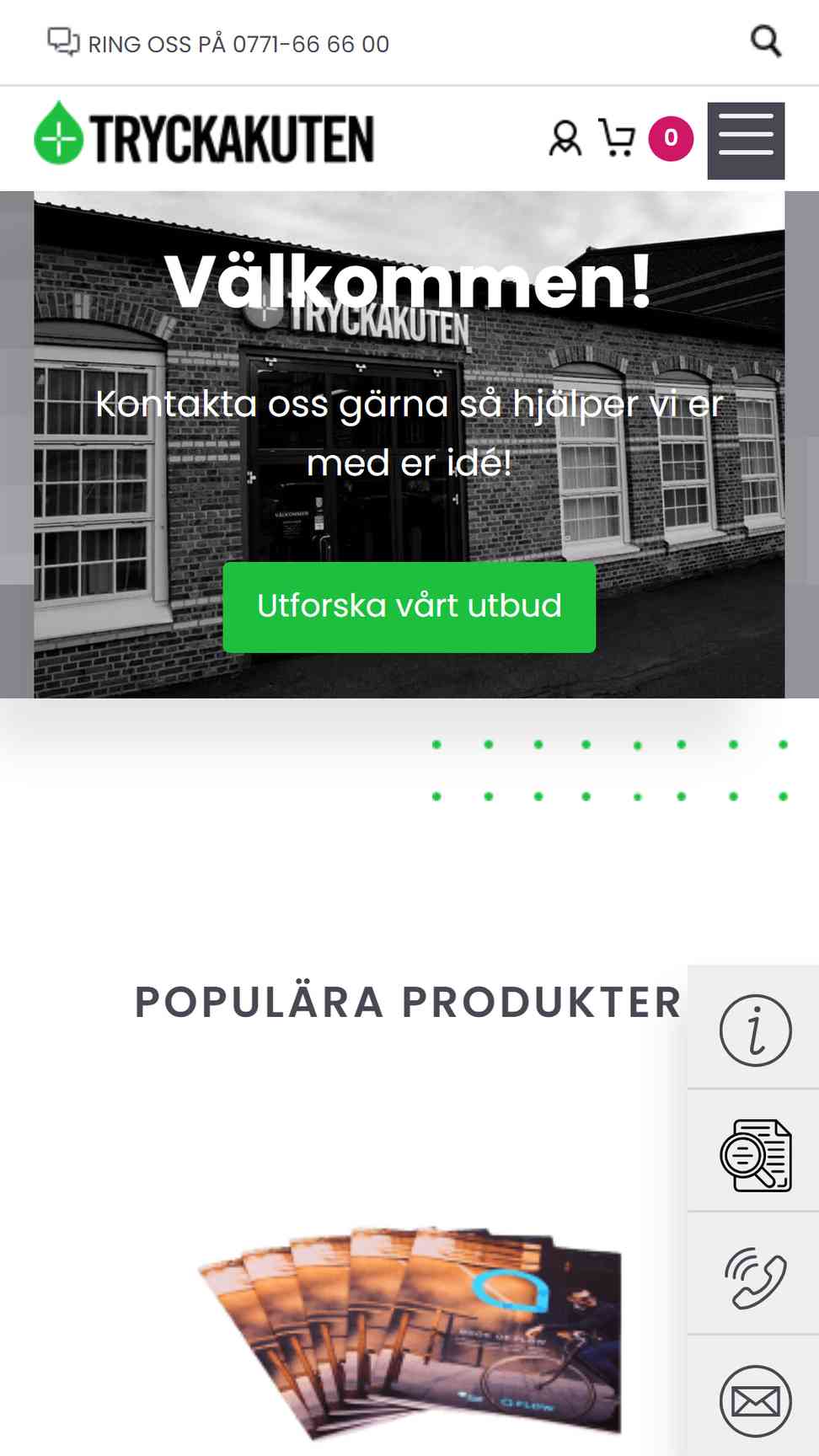
Task: Tap the phone call side button
Action: 755,1277
